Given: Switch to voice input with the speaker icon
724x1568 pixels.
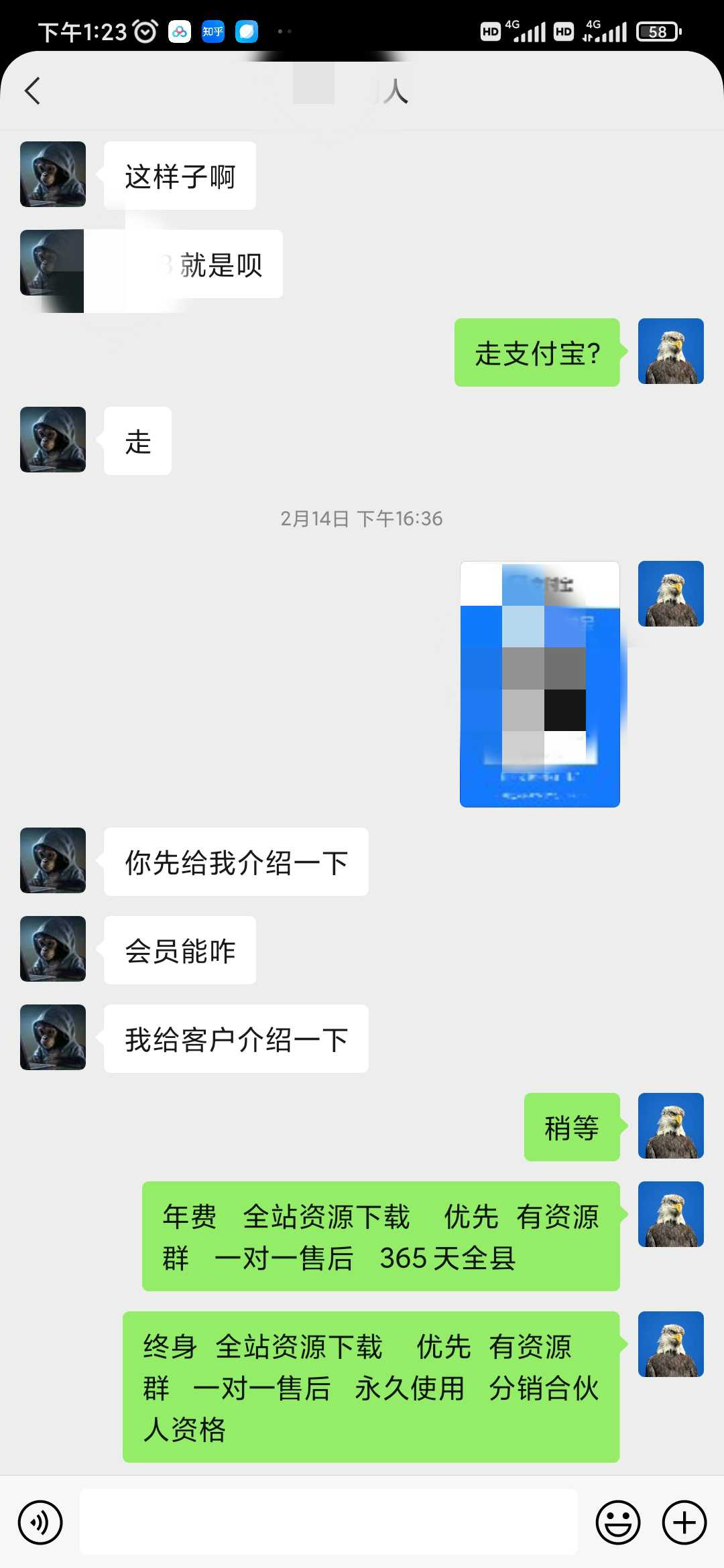Looking at the screenshot, I should (x=40, y=1522).
